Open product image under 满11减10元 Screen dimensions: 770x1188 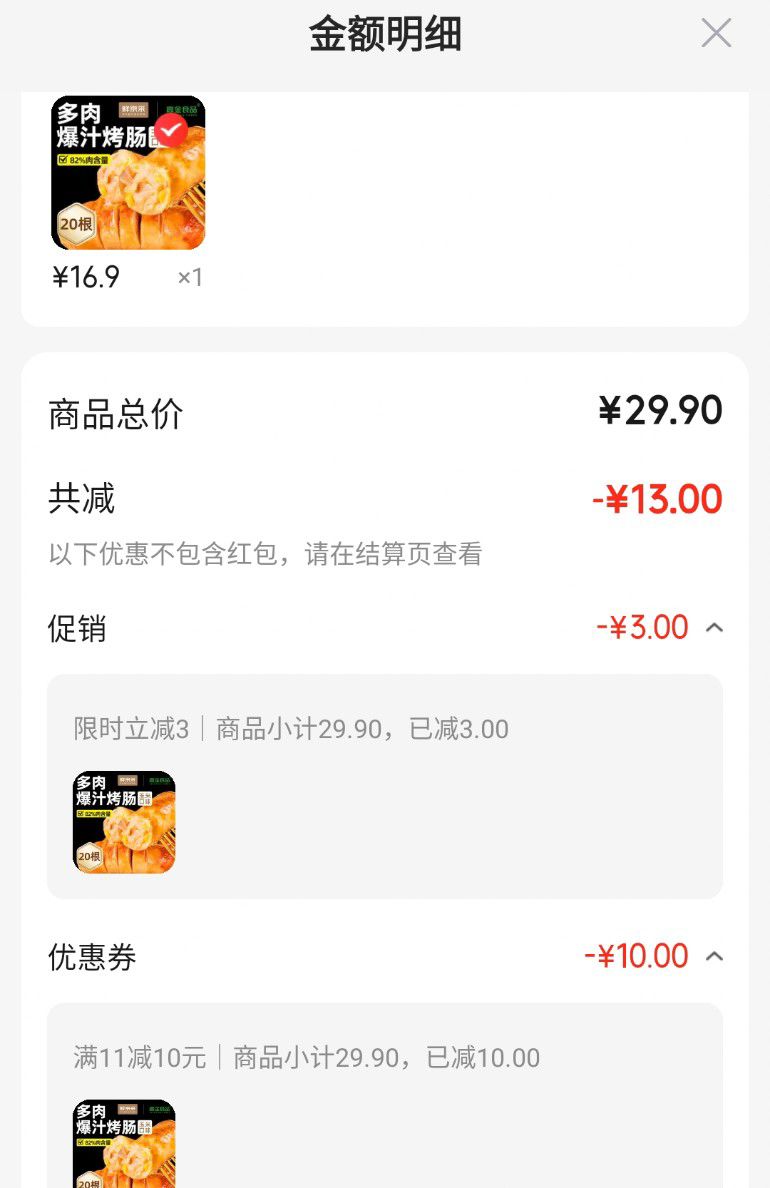coord(124,1144)
